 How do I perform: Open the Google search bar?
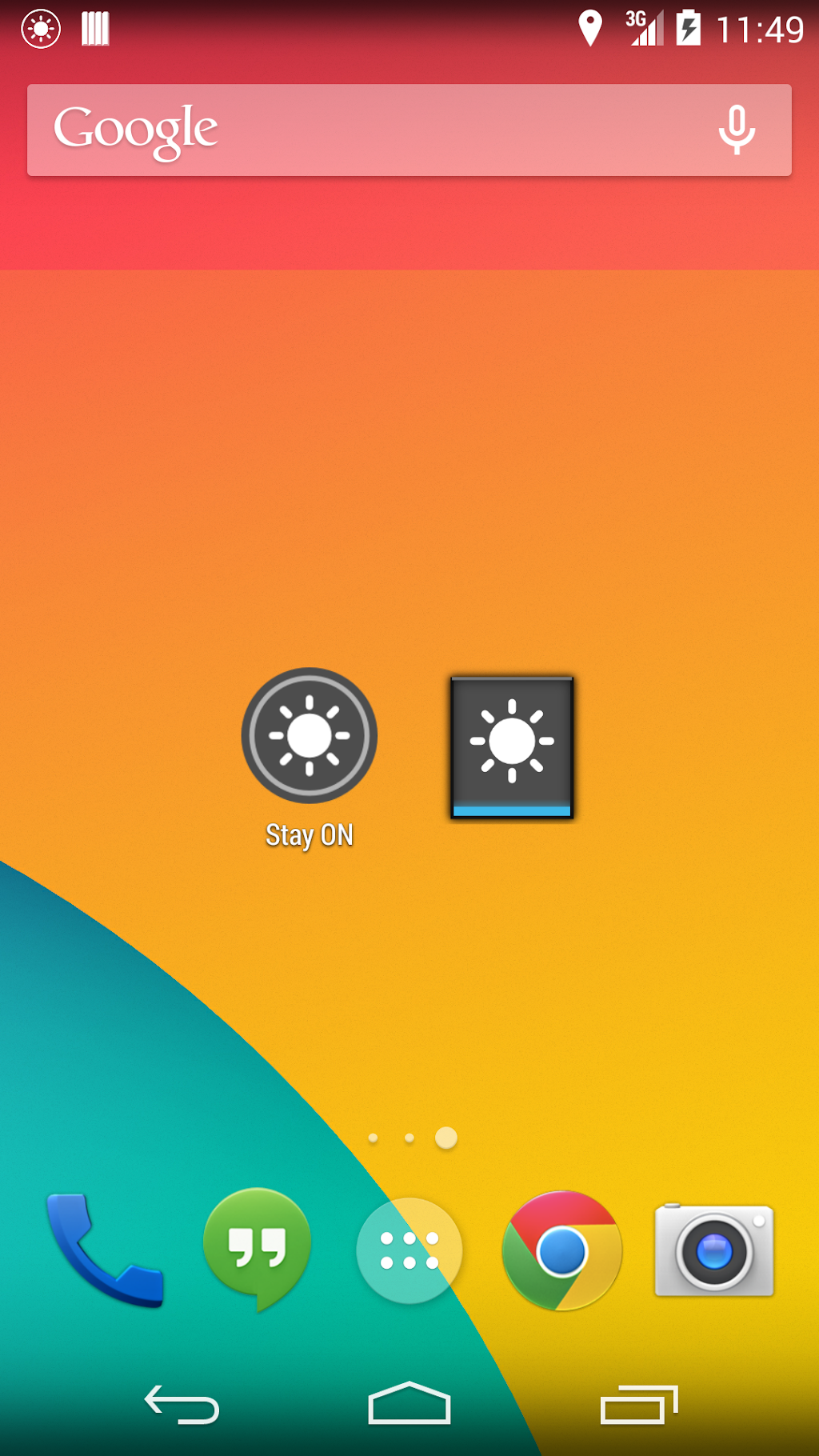tap(360, 130)
